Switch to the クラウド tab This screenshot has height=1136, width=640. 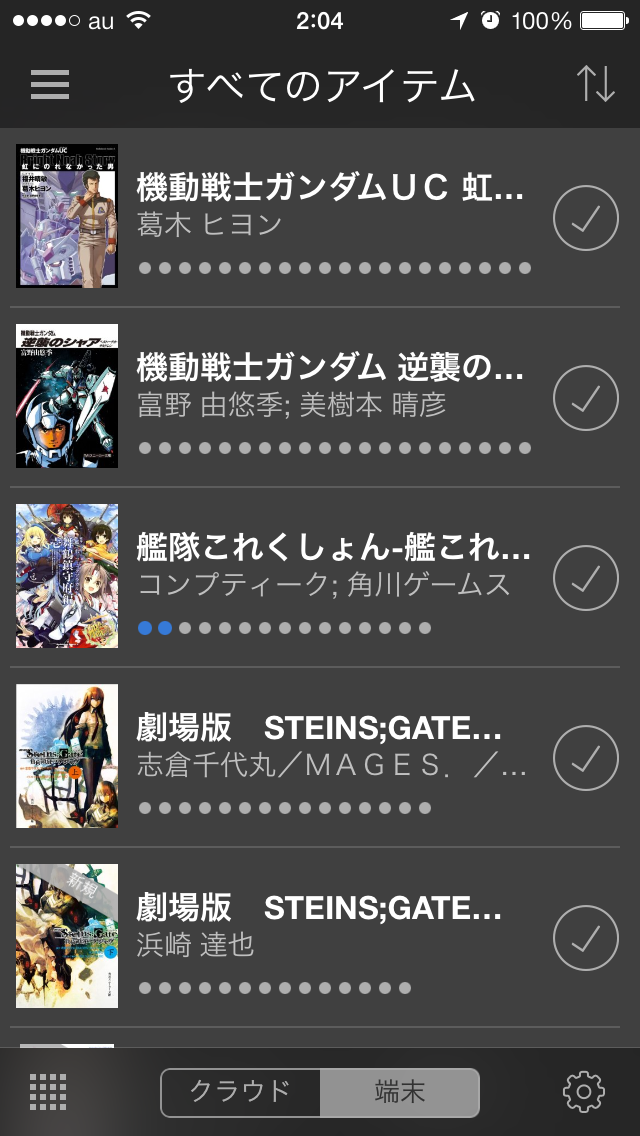[x=241, y=1092]
